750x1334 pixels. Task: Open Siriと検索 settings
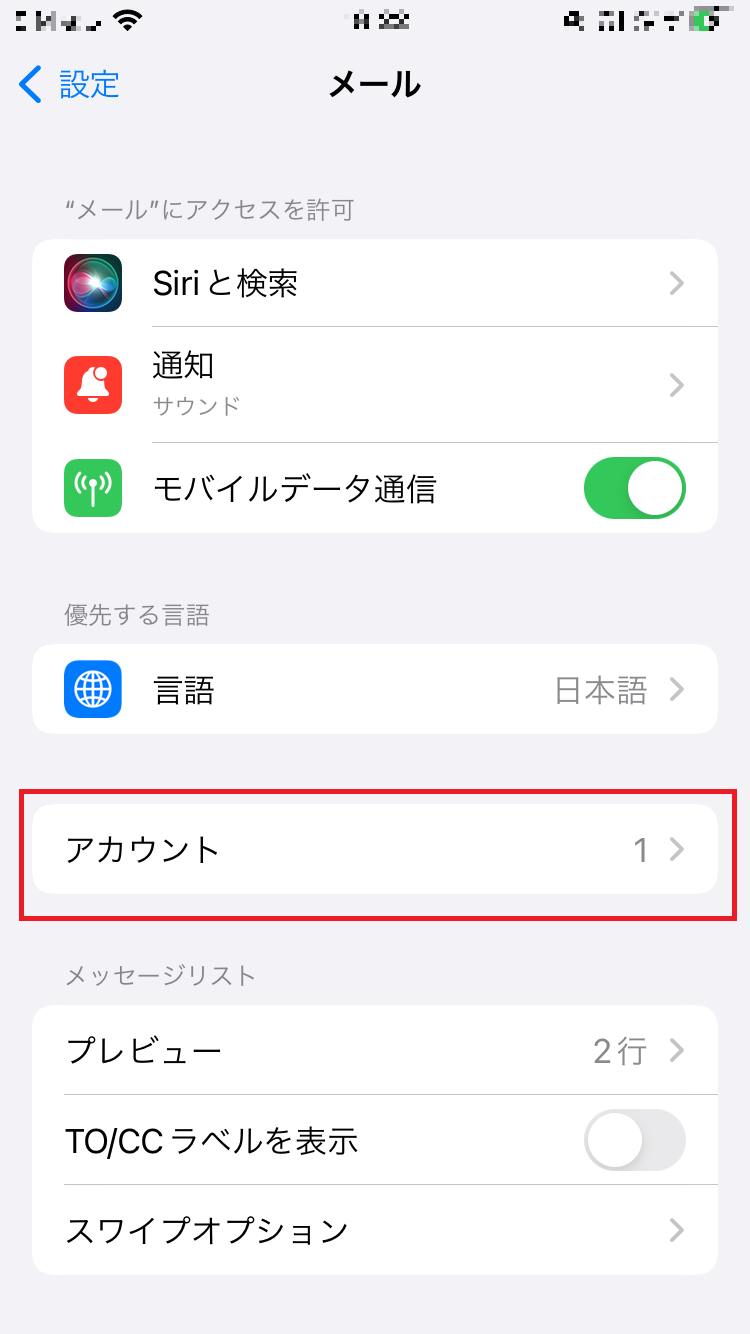tap(375, 284)
